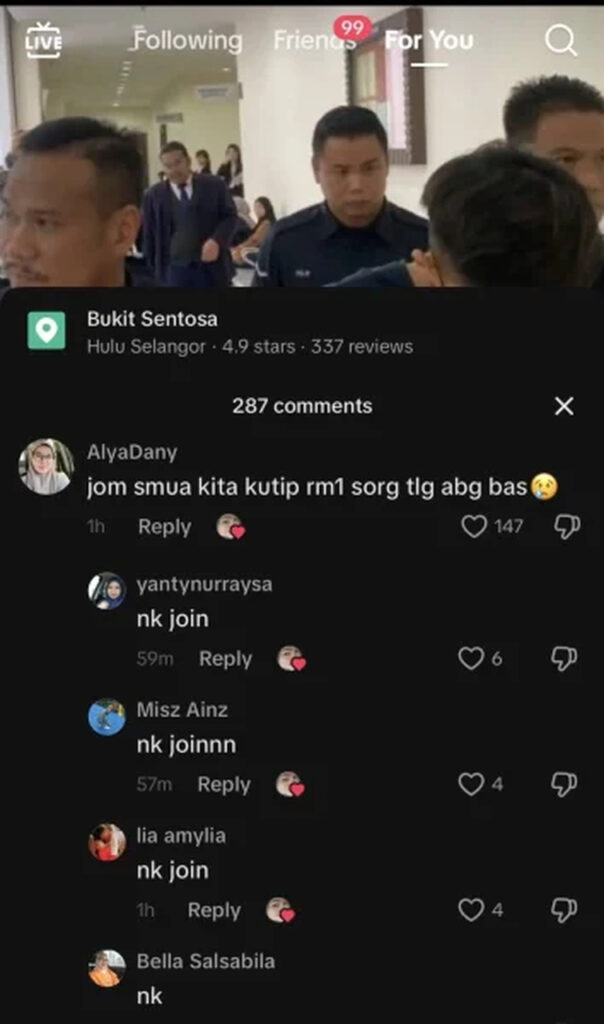604x1024 pixels.
Task: Reply to Misz Ainz's comment
Action: (x=223, y=785)
